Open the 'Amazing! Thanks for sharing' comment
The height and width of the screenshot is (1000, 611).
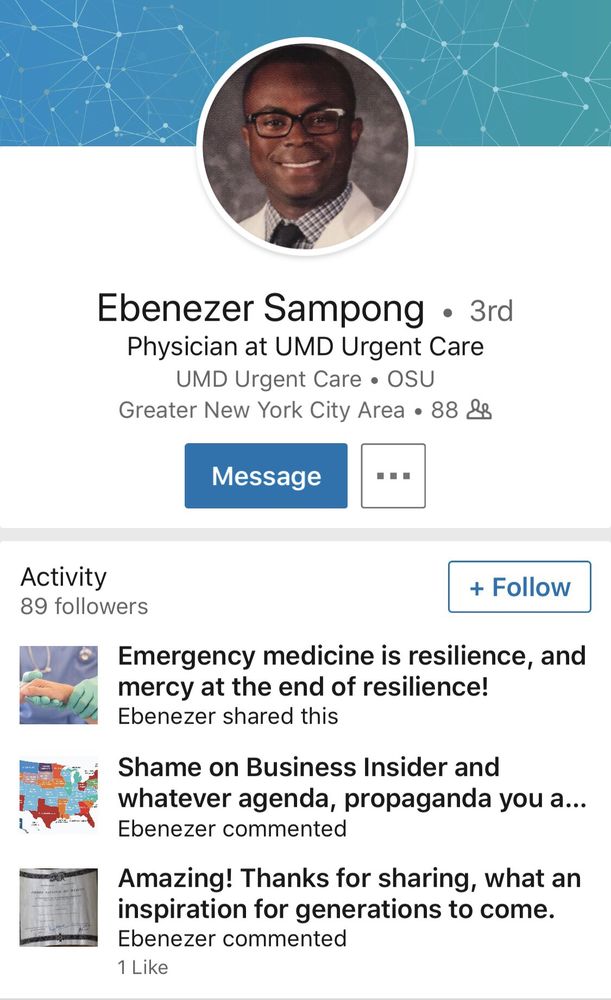pyautogui.click(x=304, y=918)
